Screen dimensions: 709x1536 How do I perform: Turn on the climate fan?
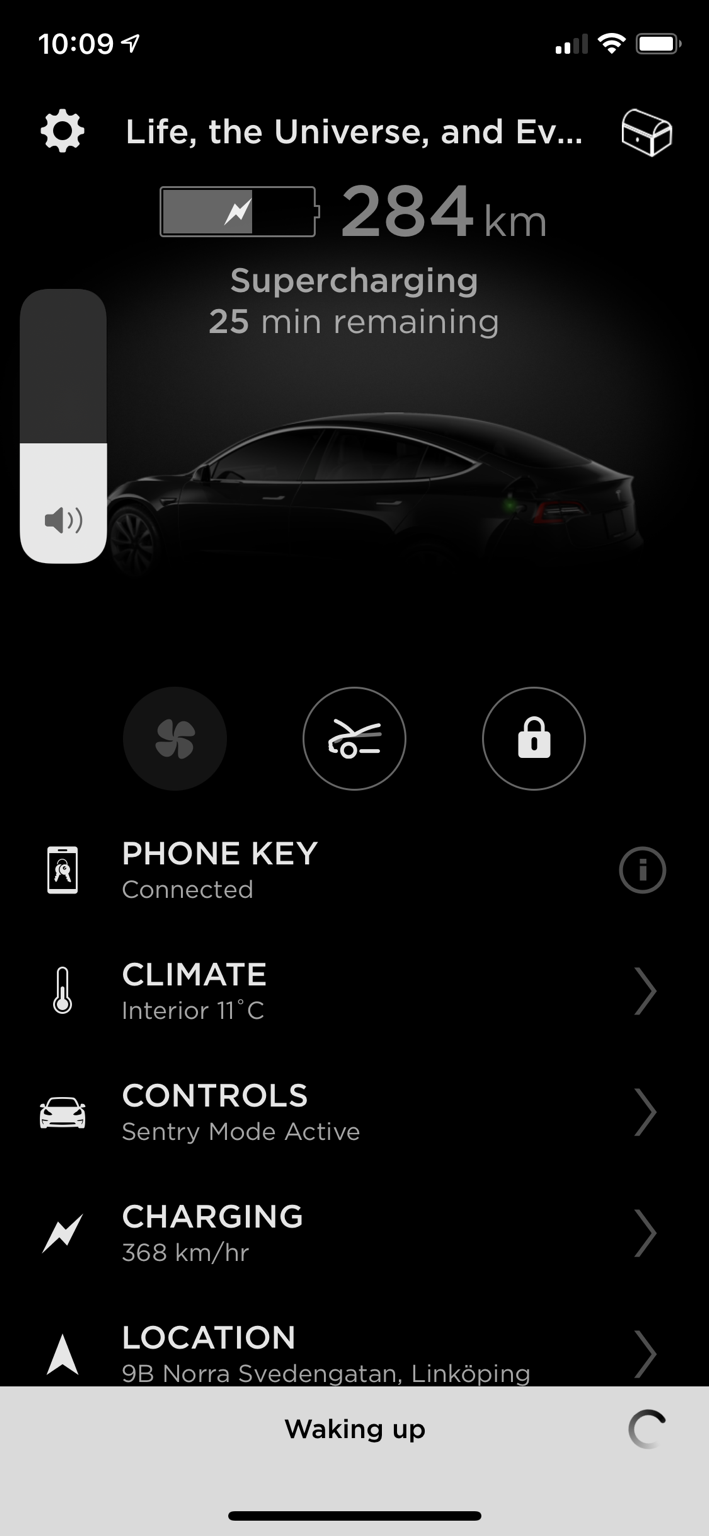point(175,739)
